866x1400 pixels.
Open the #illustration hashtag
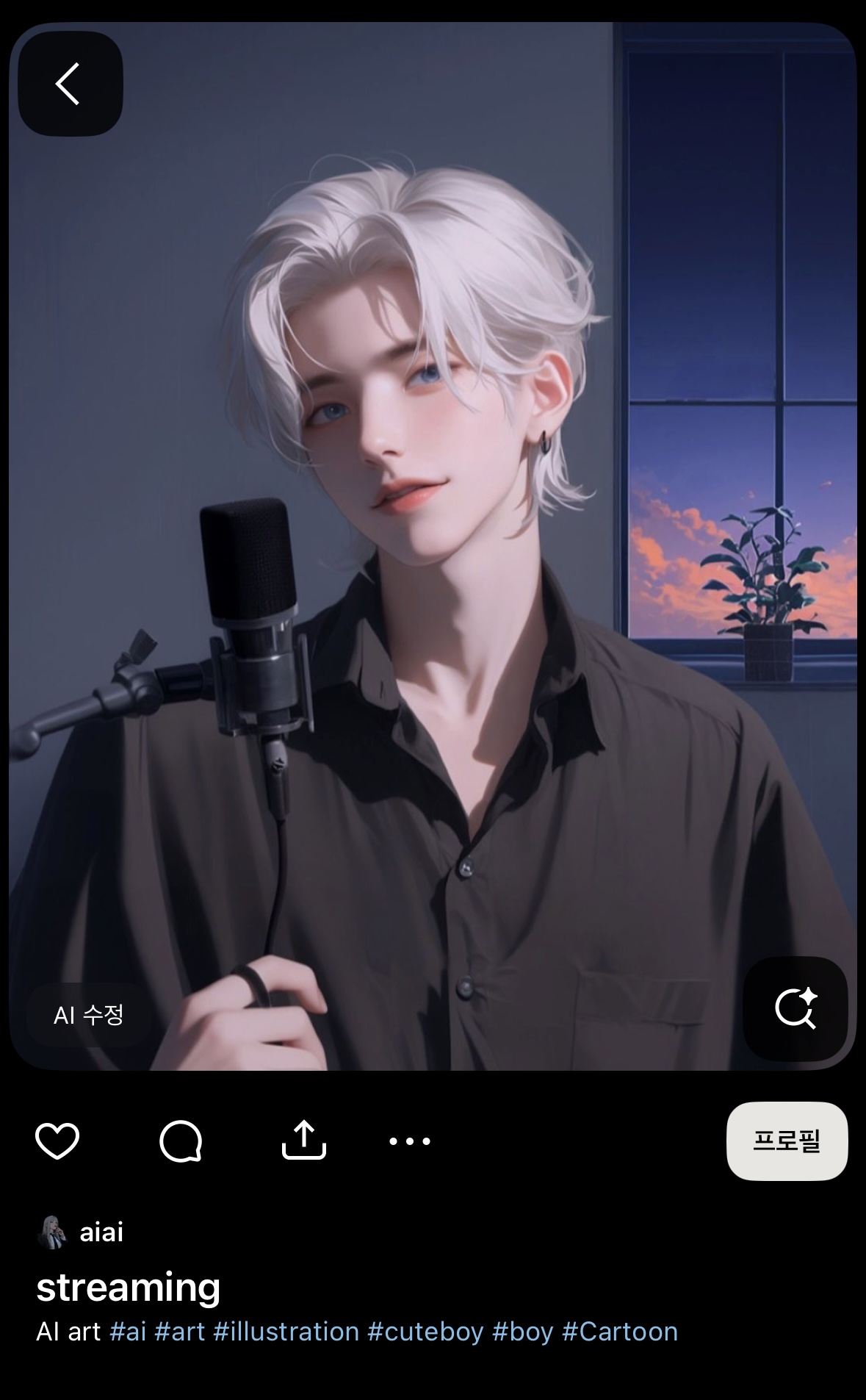click(286, 1332)
